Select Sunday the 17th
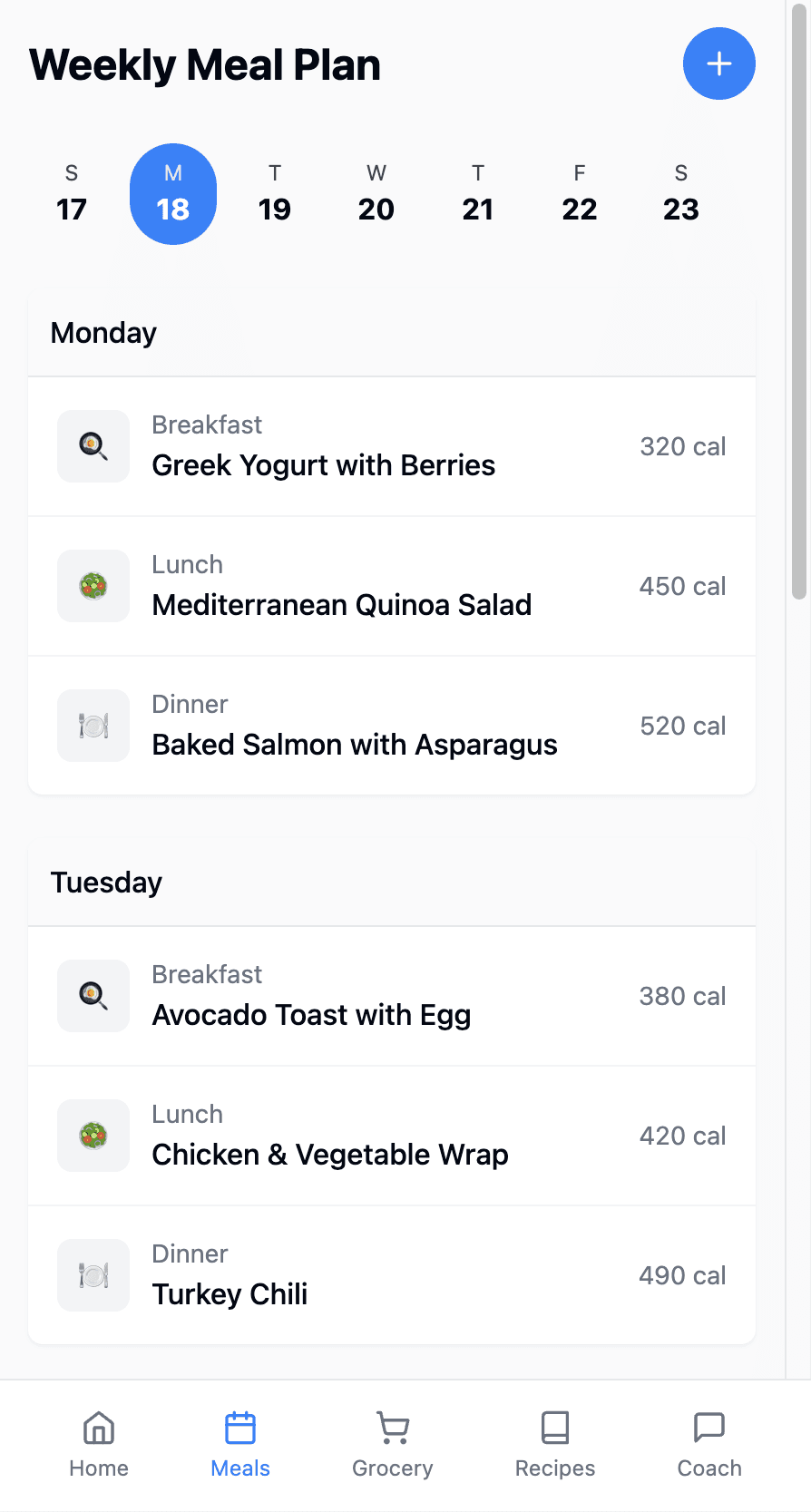This screenshot has width=811, height=1512. (x=72, y=193)
